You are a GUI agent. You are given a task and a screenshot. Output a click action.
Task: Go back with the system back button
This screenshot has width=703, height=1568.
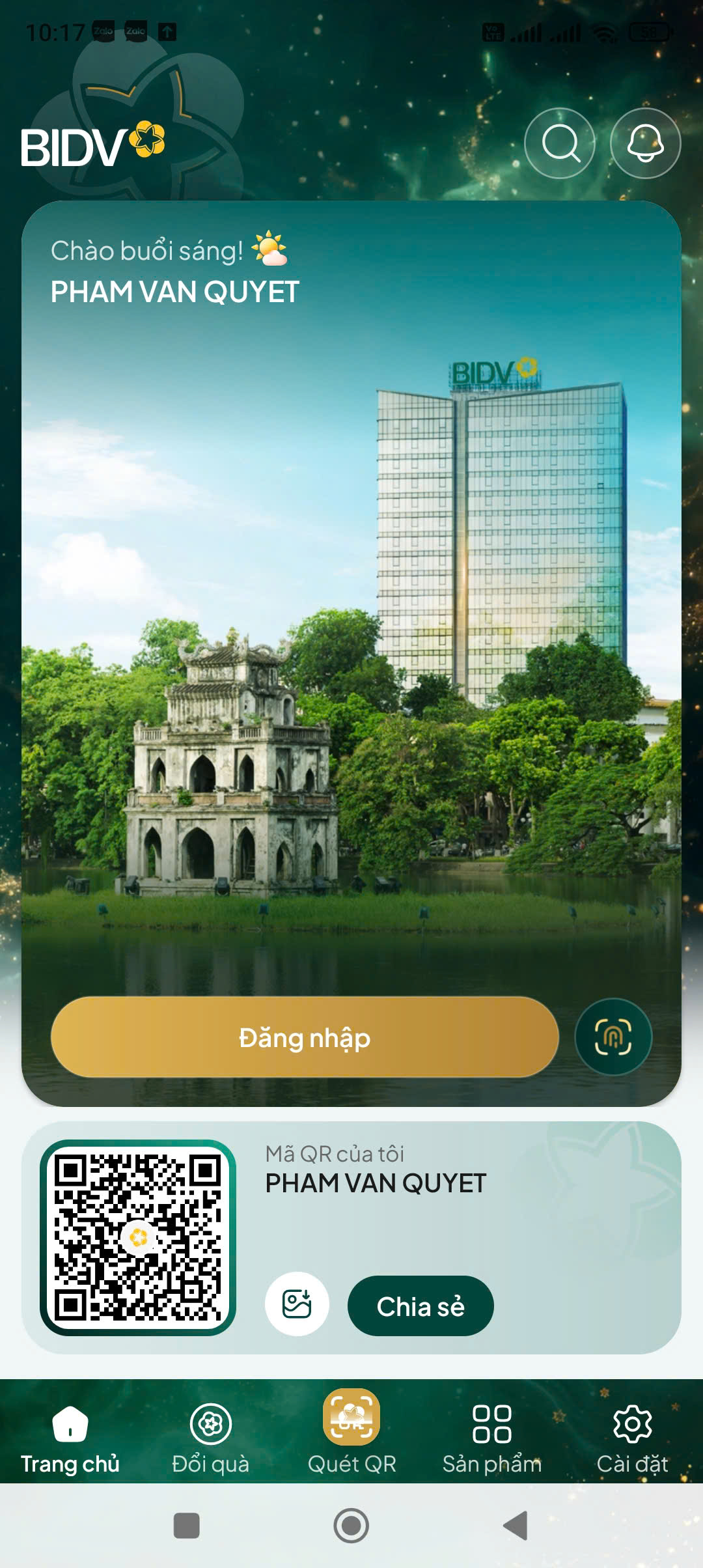[516, 1526]
